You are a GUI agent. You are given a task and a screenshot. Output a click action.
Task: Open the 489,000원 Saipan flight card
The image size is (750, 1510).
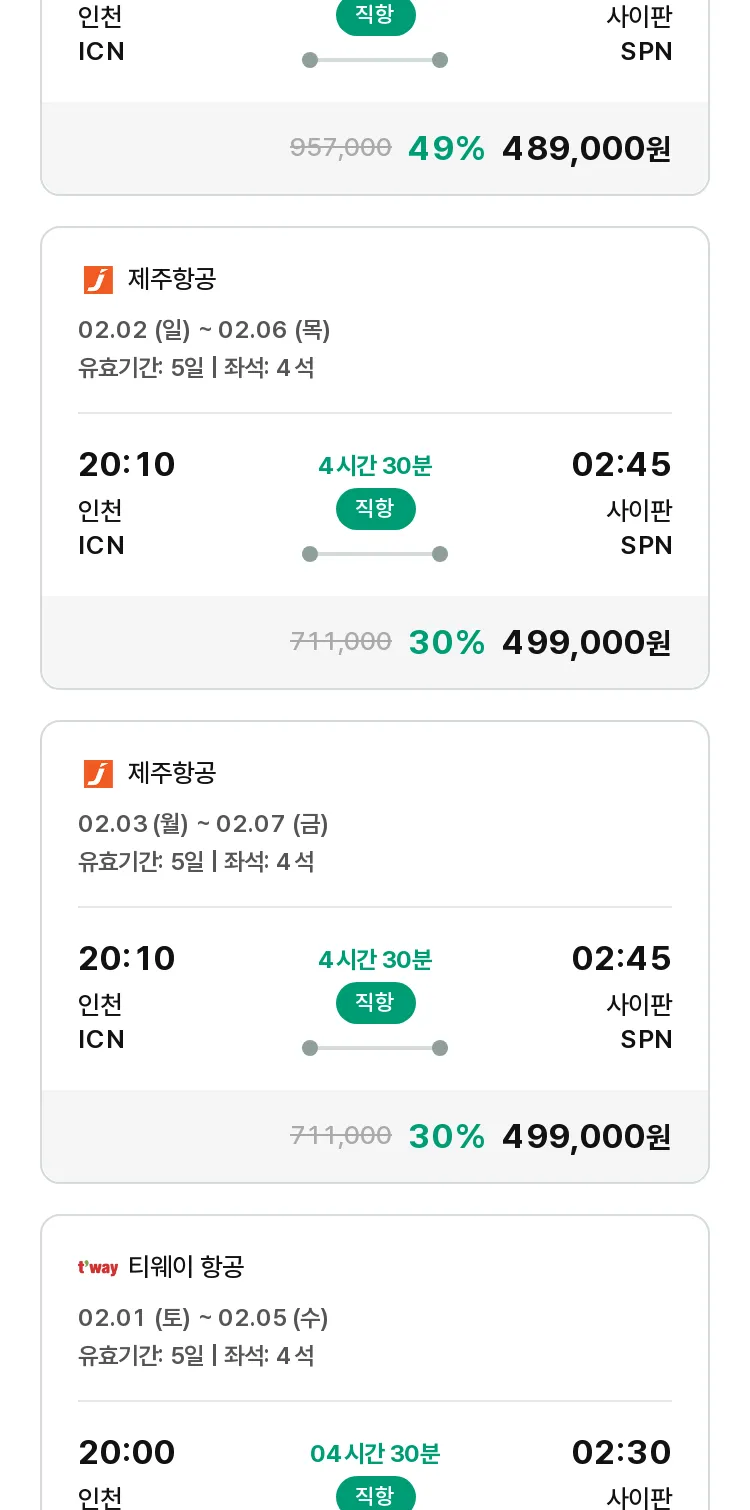pos(375,97)
